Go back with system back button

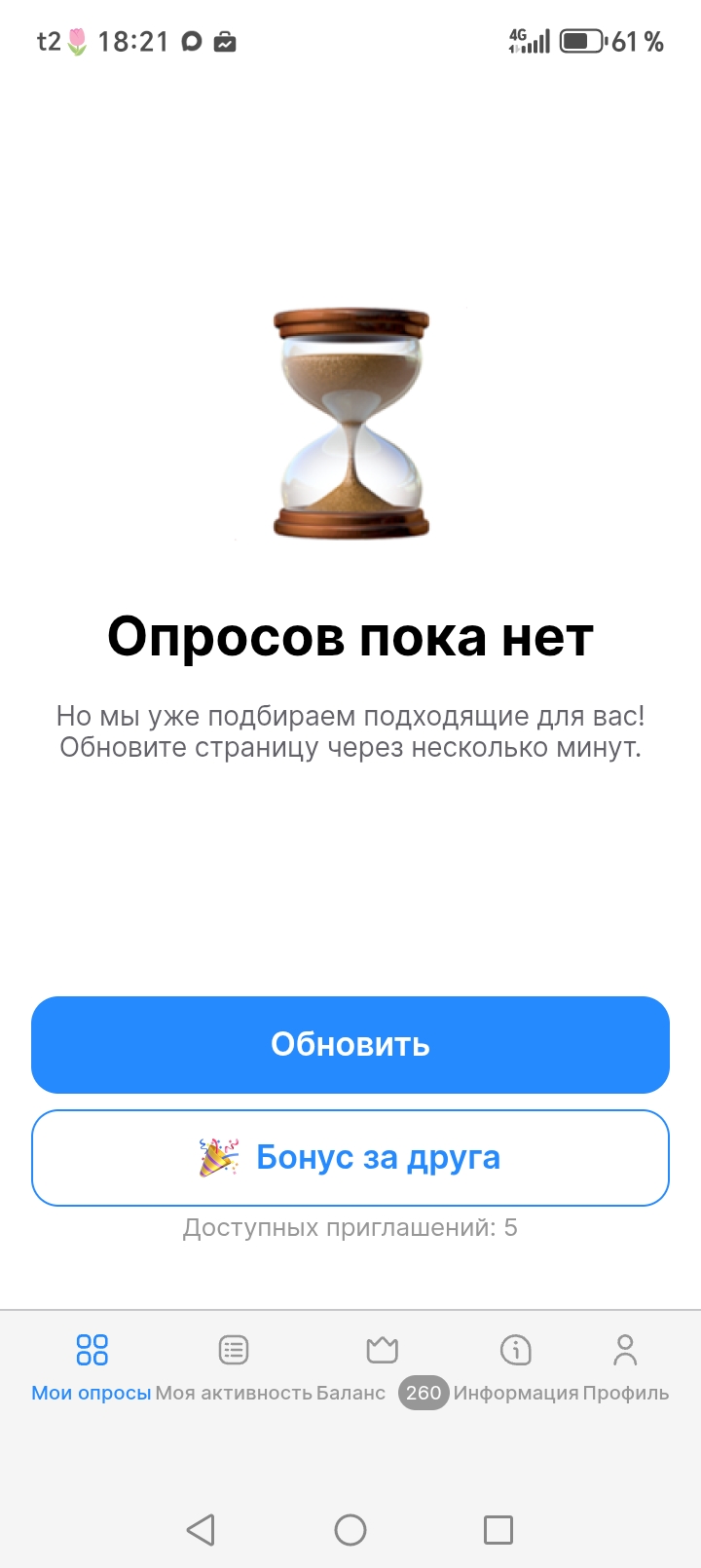click(201, 1529)
